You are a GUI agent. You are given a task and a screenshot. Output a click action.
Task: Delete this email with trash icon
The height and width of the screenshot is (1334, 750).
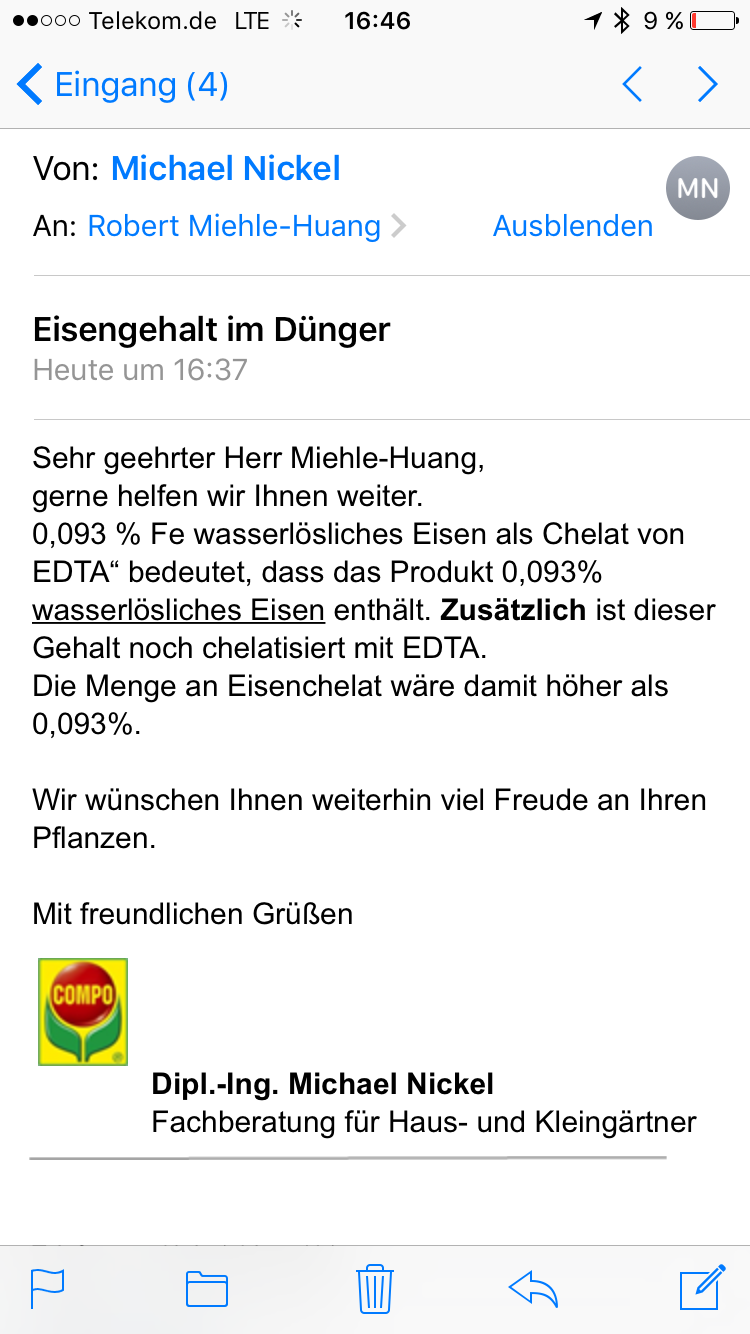(x=375, y=1288)
